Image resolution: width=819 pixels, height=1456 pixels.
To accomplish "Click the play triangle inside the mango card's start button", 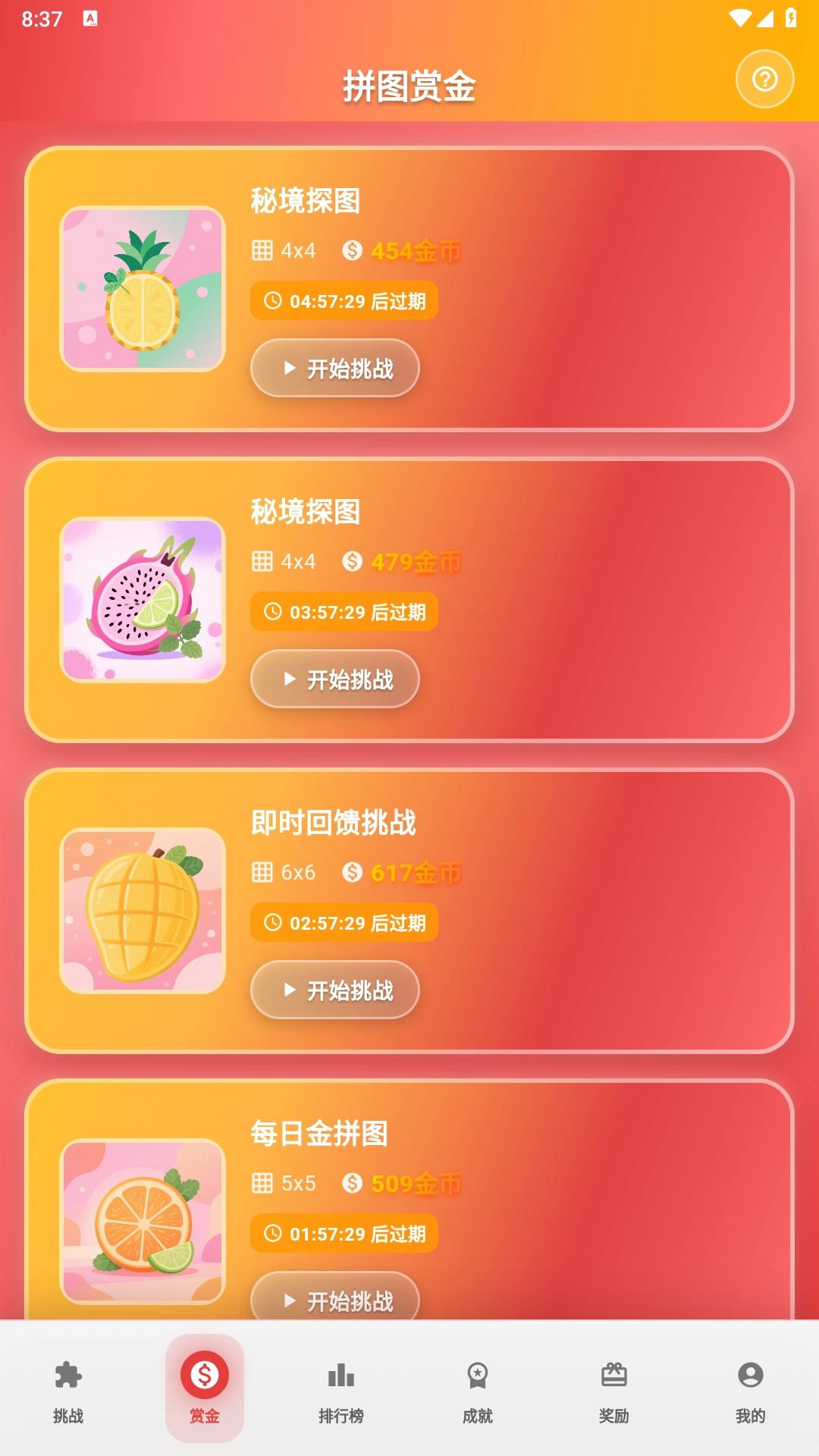I will 289,990.
